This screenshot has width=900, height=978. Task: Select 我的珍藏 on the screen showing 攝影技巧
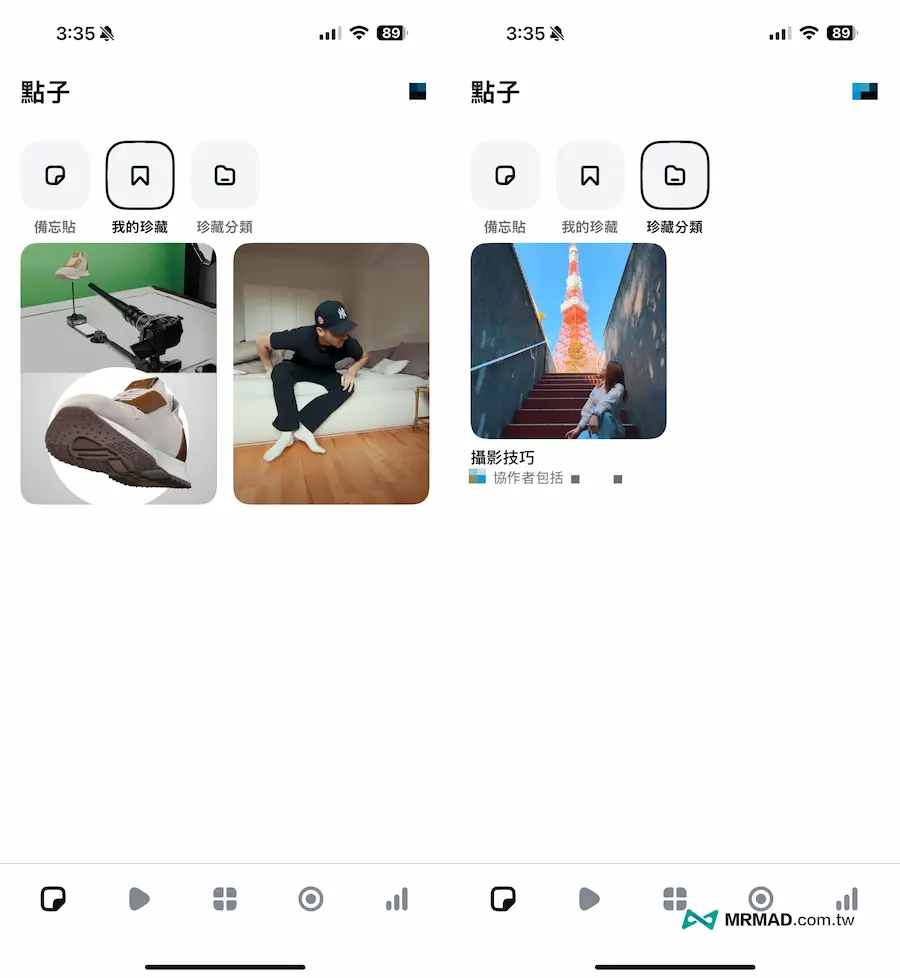(x=590, y=176)
